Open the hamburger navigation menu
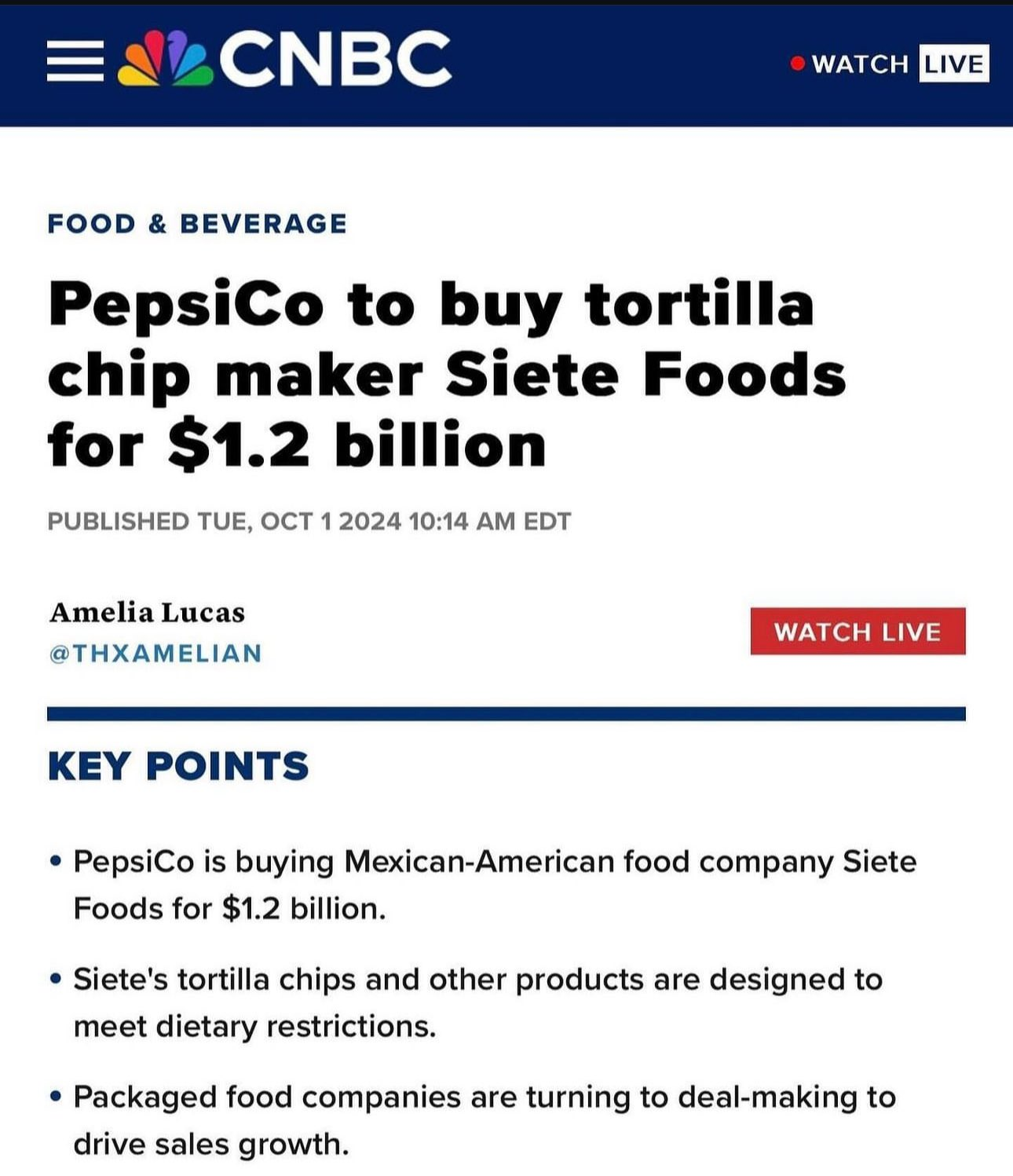 pyautogui.click(x=75, y=61)
